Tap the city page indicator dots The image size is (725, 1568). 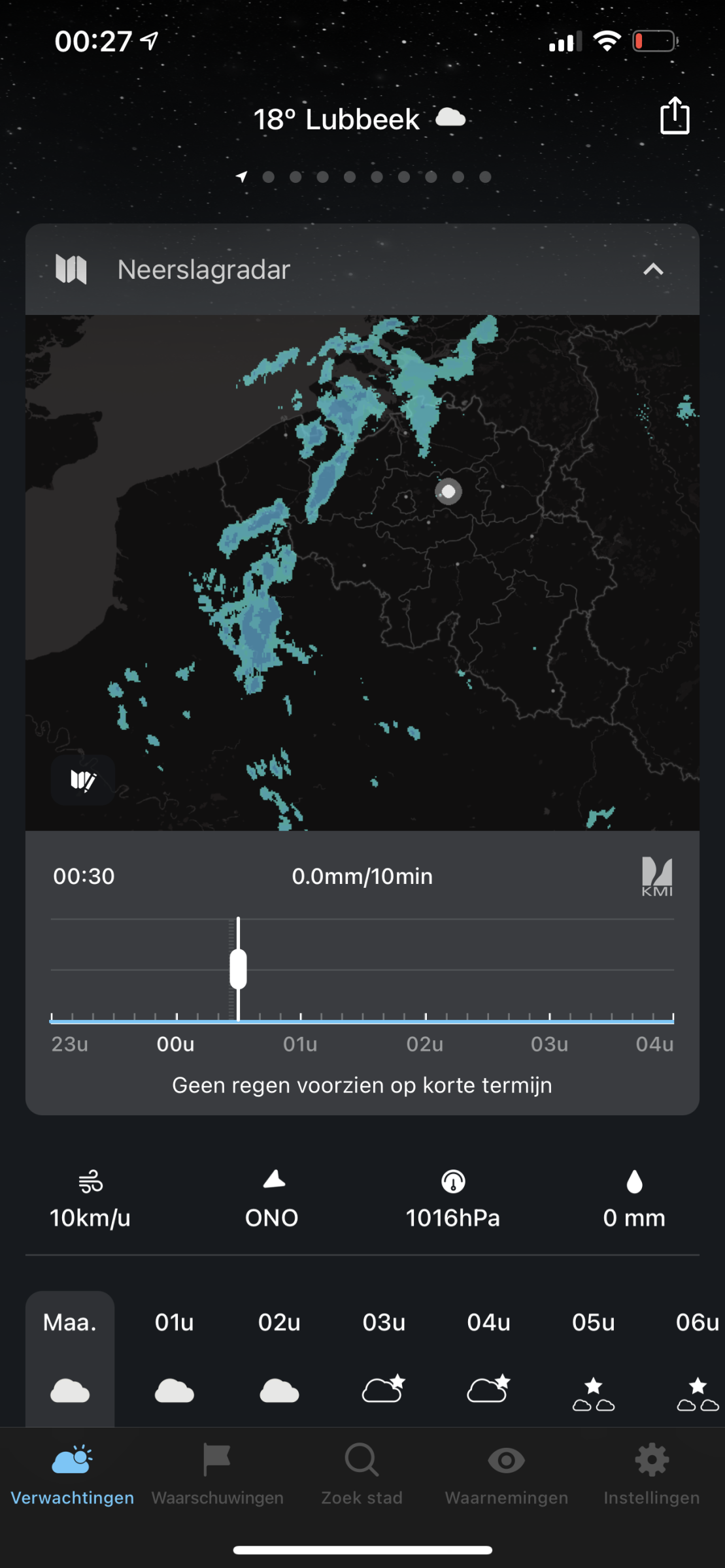click(363, 176)
